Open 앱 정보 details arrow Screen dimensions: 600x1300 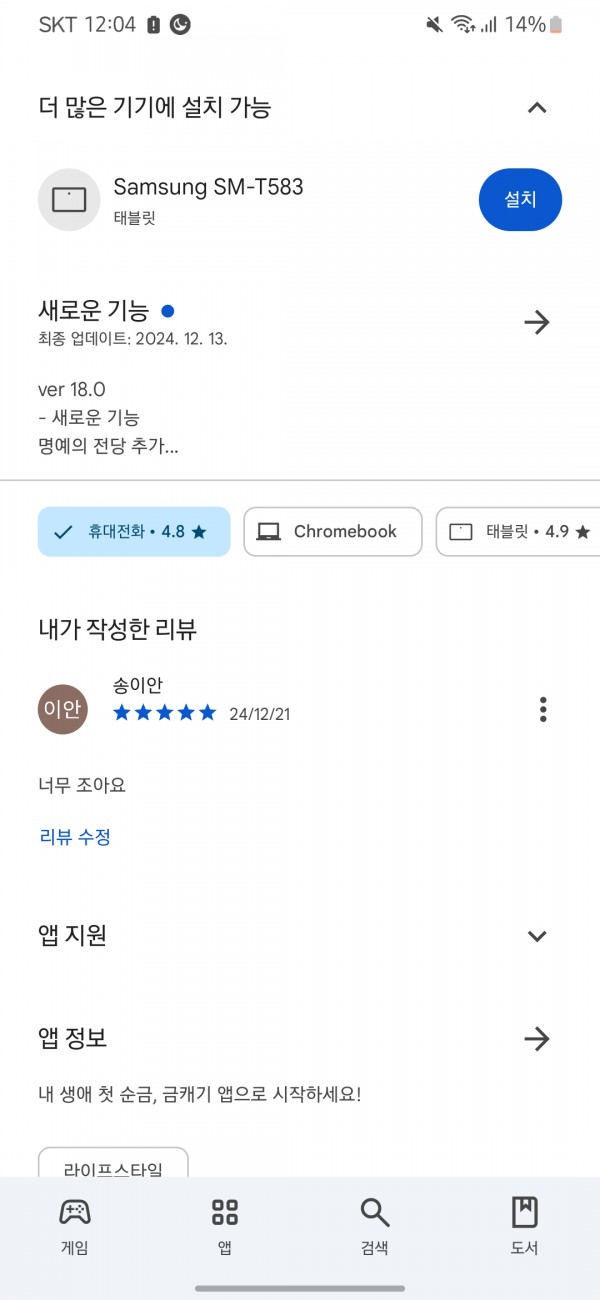(x=537, y=1039)
